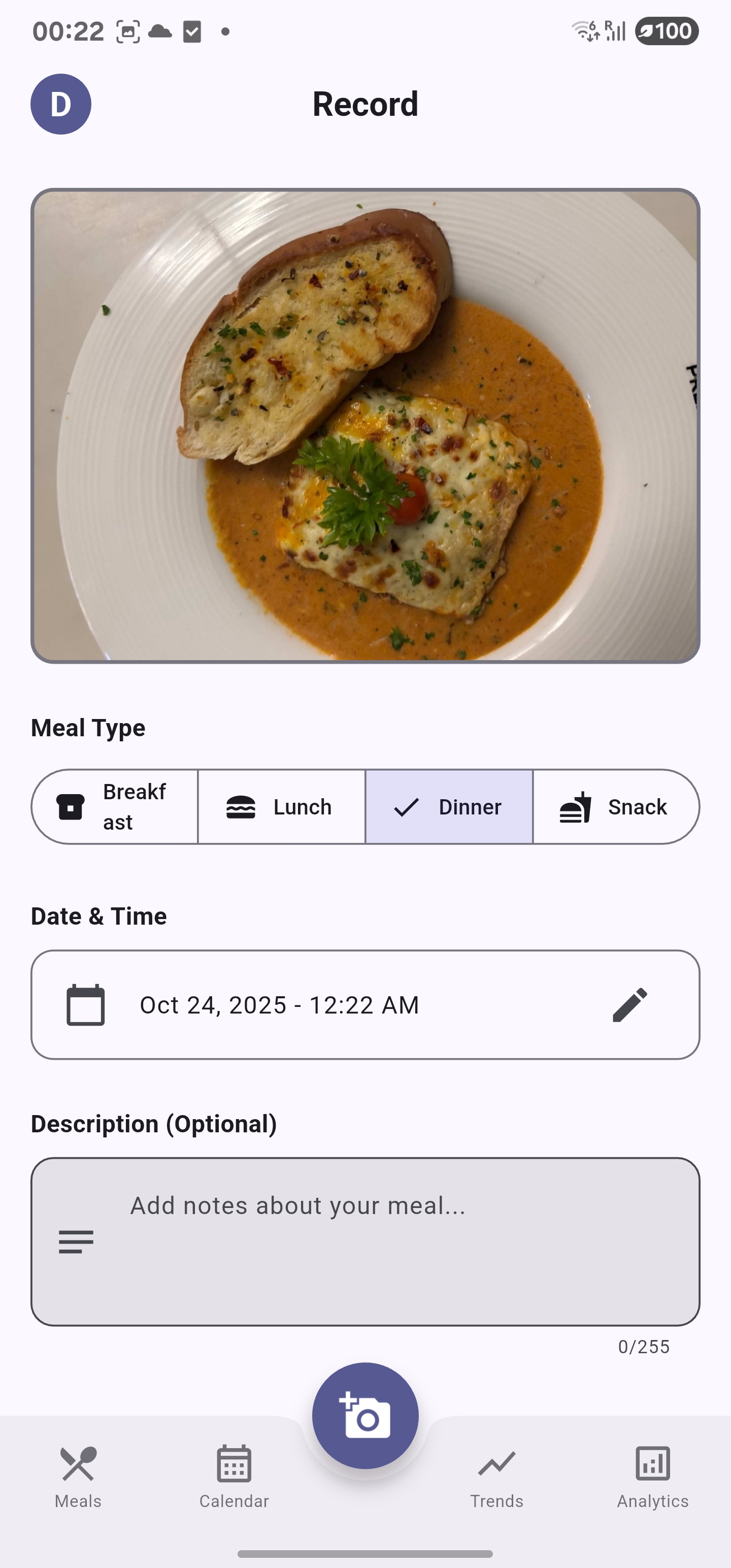This screenshot has width=731, height=1568.
Task: Open the date and time picker
Action: pyautogui.click(x=365, y=1004)
